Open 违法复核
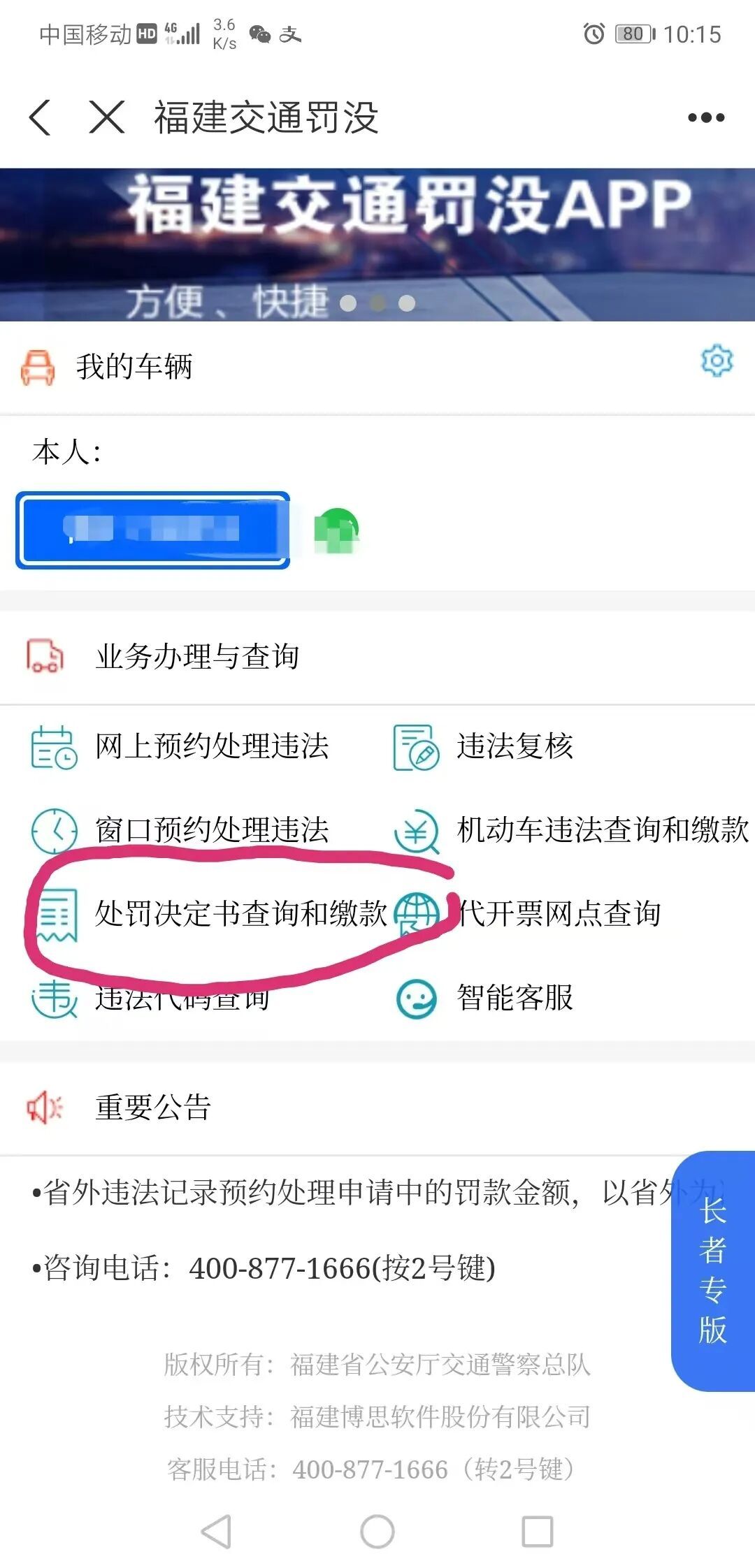 click(x=515, y=746)
